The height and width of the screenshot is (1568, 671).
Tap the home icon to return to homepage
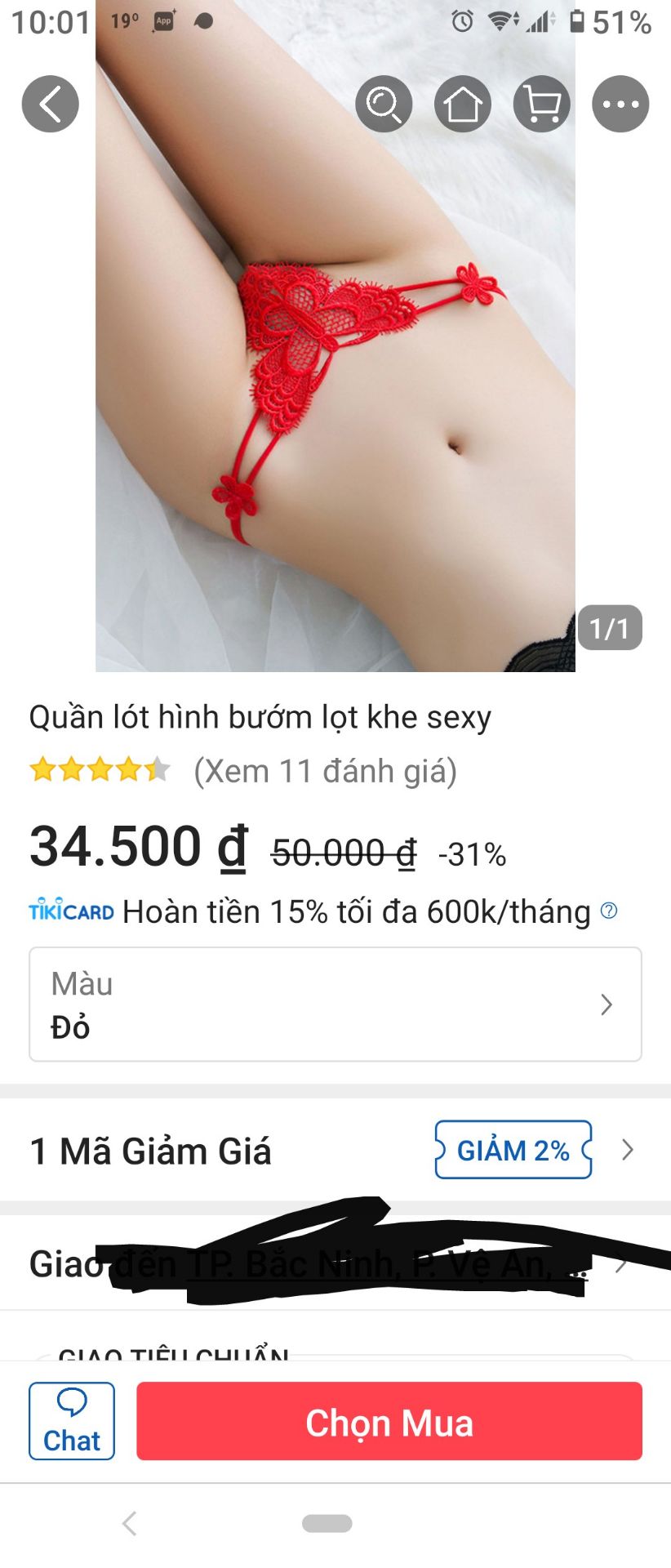[x=463, y=104]
